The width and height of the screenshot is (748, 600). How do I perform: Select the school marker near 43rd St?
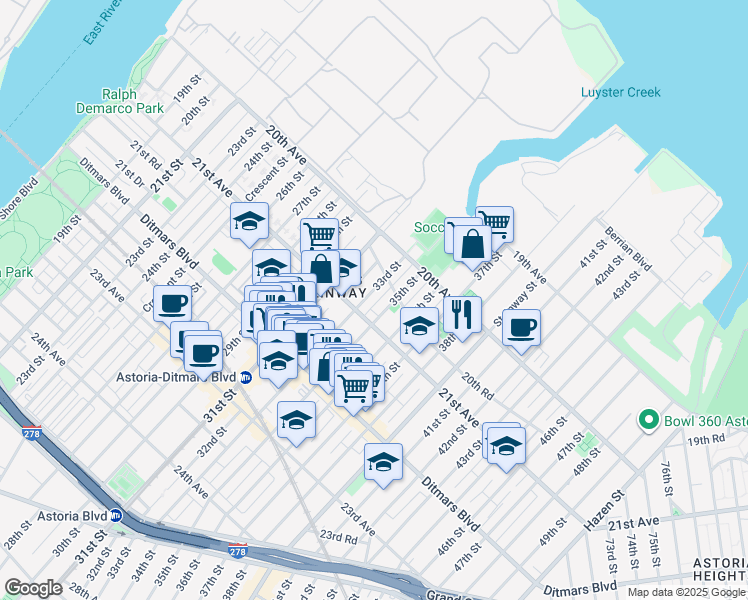click(x=506, y=445)
